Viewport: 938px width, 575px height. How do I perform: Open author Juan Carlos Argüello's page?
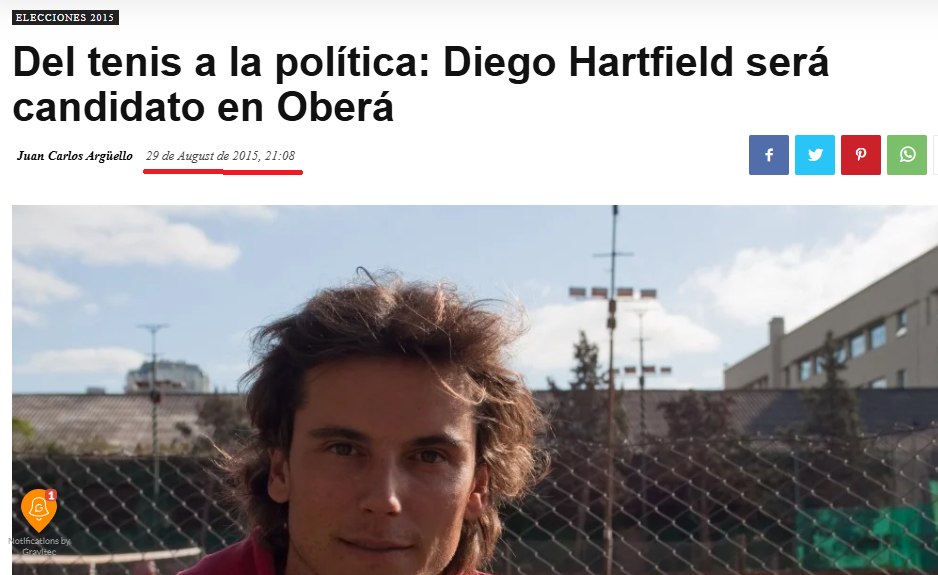(75, 156)
